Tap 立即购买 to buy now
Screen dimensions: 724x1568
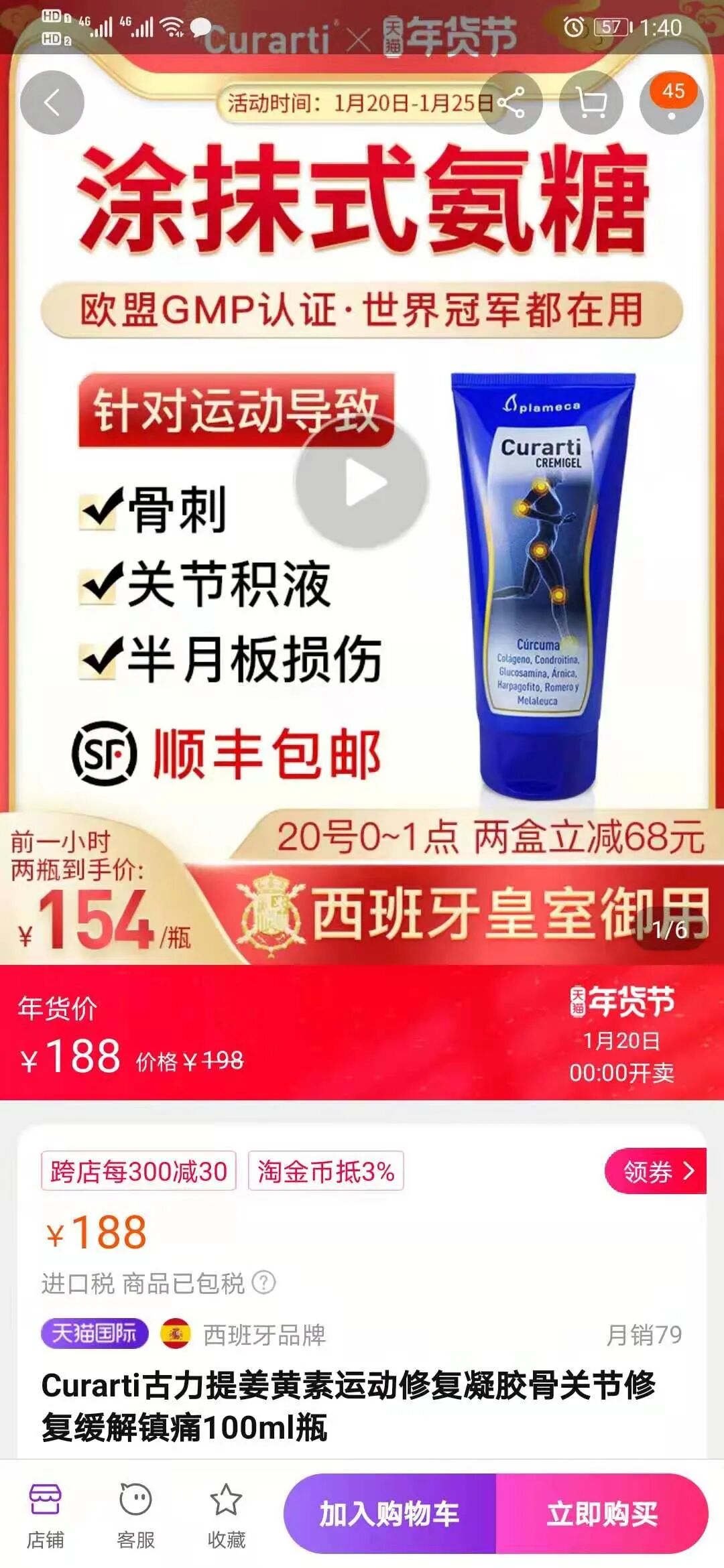[x=602, y=1514]
